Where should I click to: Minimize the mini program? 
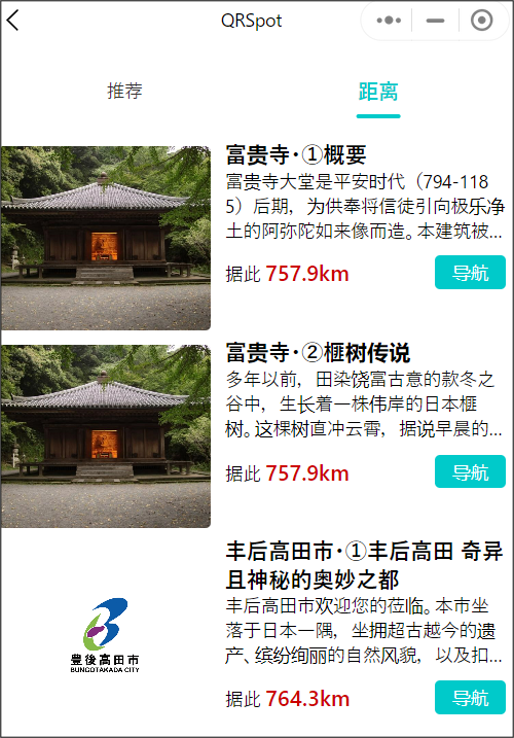point(435,21)
